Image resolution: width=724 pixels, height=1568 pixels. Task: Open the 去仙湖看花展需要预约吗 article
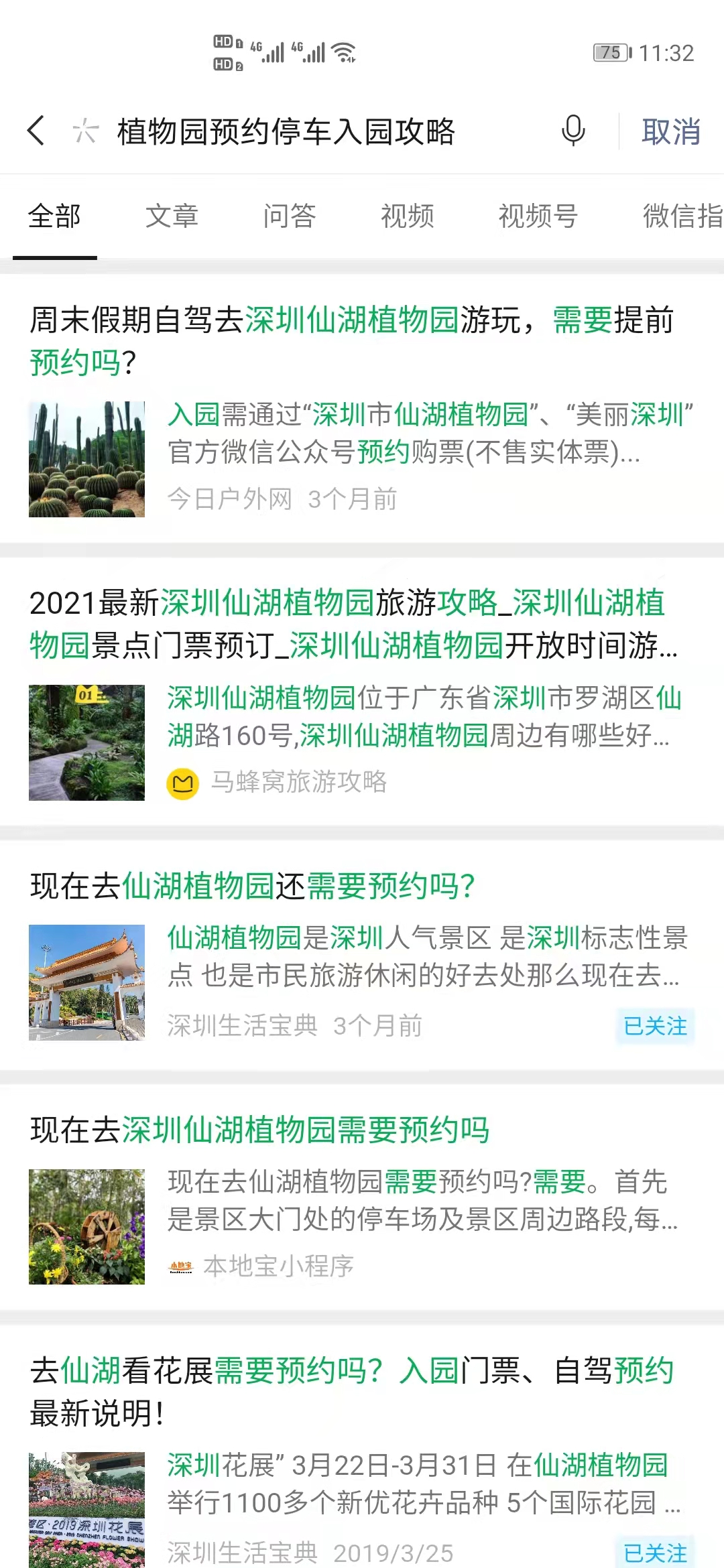pyautogui.click(x=351, y=1391)
